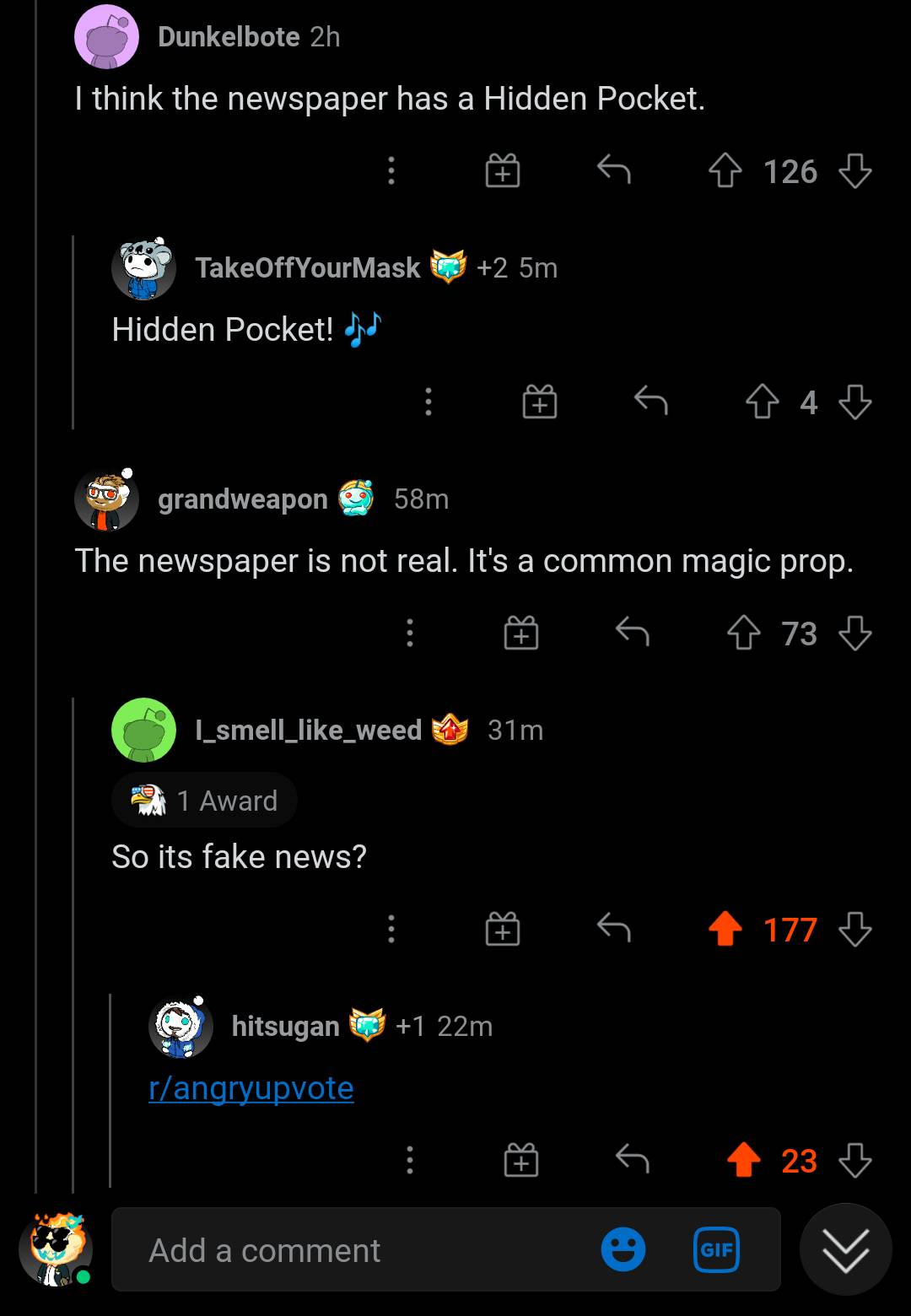
Task: Jump to next comment with double-chevron button
Action: [x=845, y=1250]
